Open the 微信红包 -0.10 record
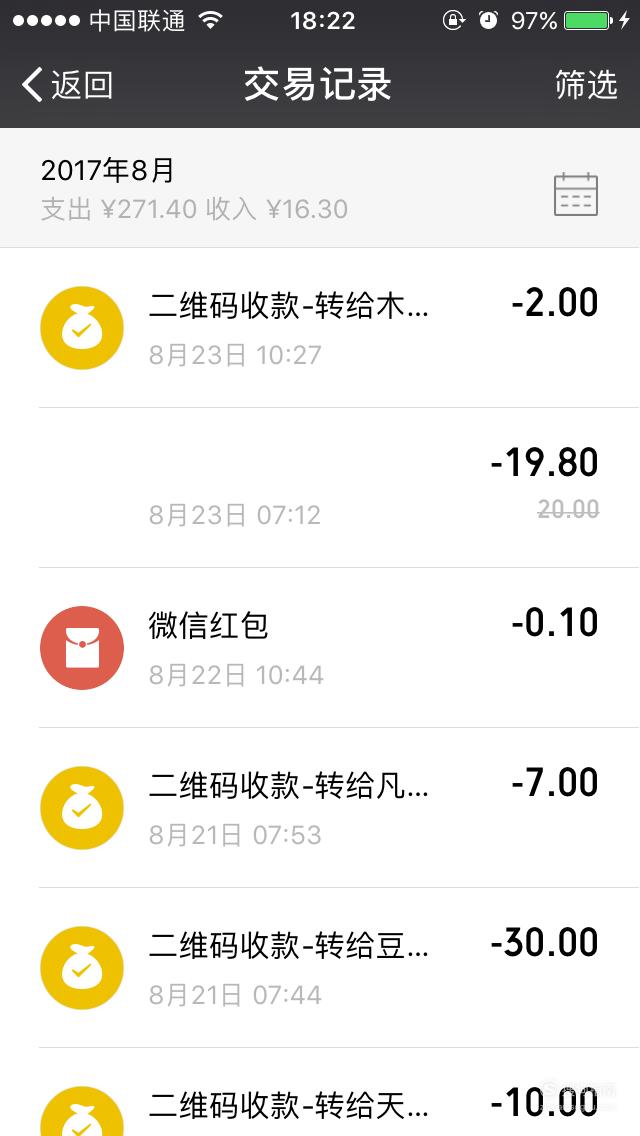Screen dimensions: 640x1136 point(320,648)
